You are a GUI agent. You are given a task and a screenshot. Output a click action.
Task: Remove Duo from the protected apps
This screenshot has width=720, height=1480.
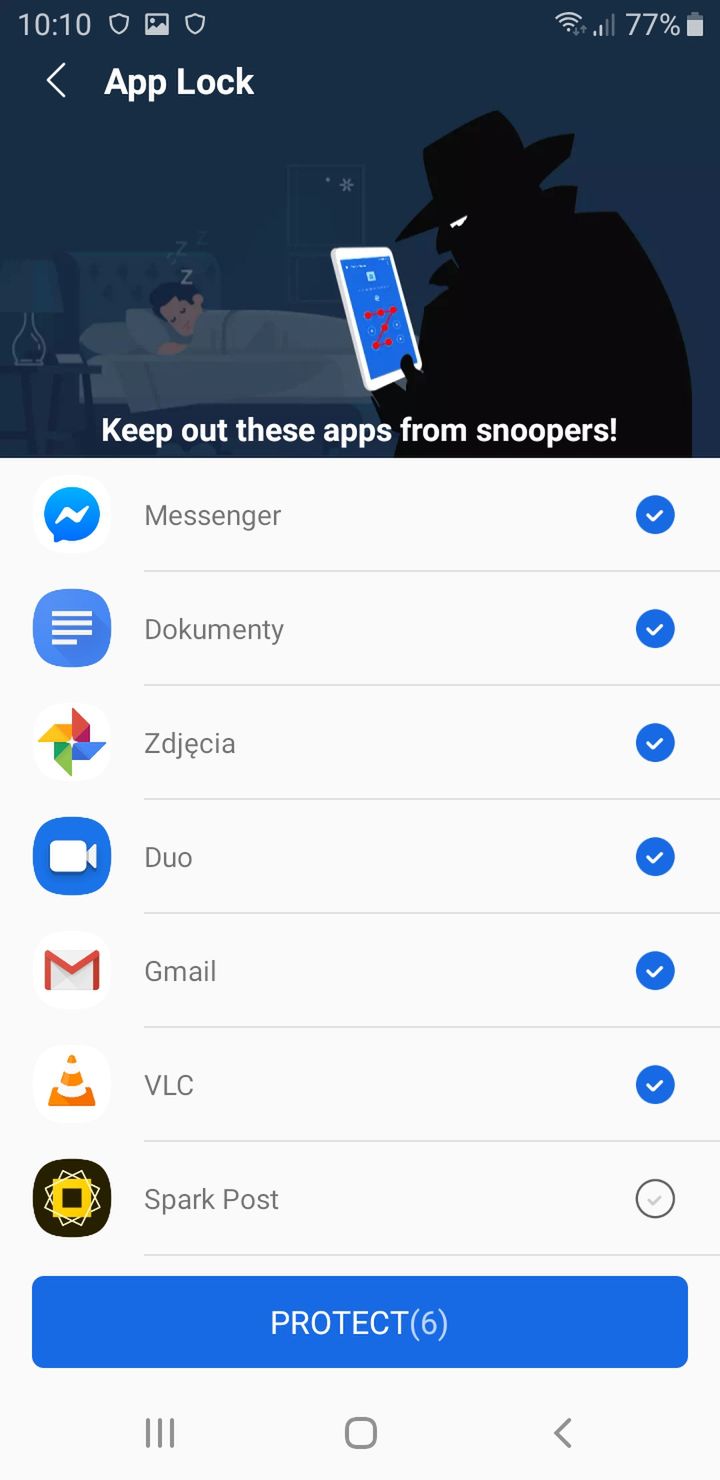point(655,857)
